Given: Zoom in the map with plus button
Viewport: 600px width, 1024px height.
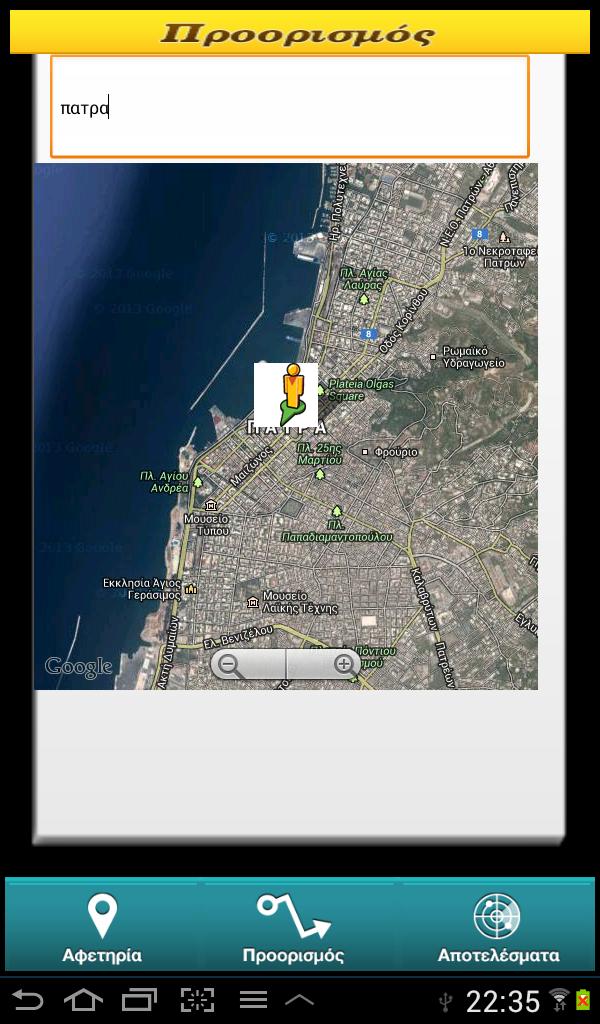Looking at the screenshot, I should pos(342,665).
